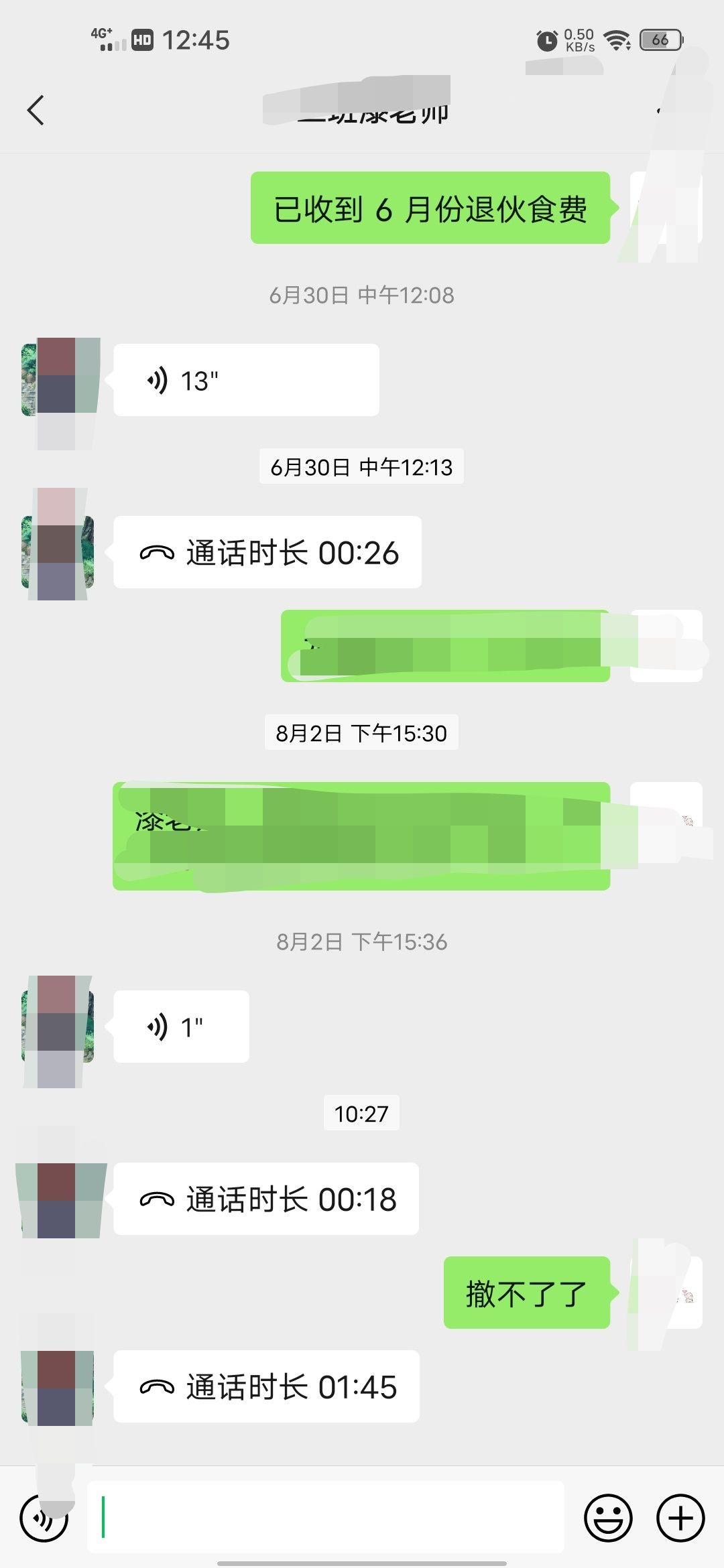The image size is (724, 1568).
Task: Switch to voice input mode
Action: (44, 1518)
